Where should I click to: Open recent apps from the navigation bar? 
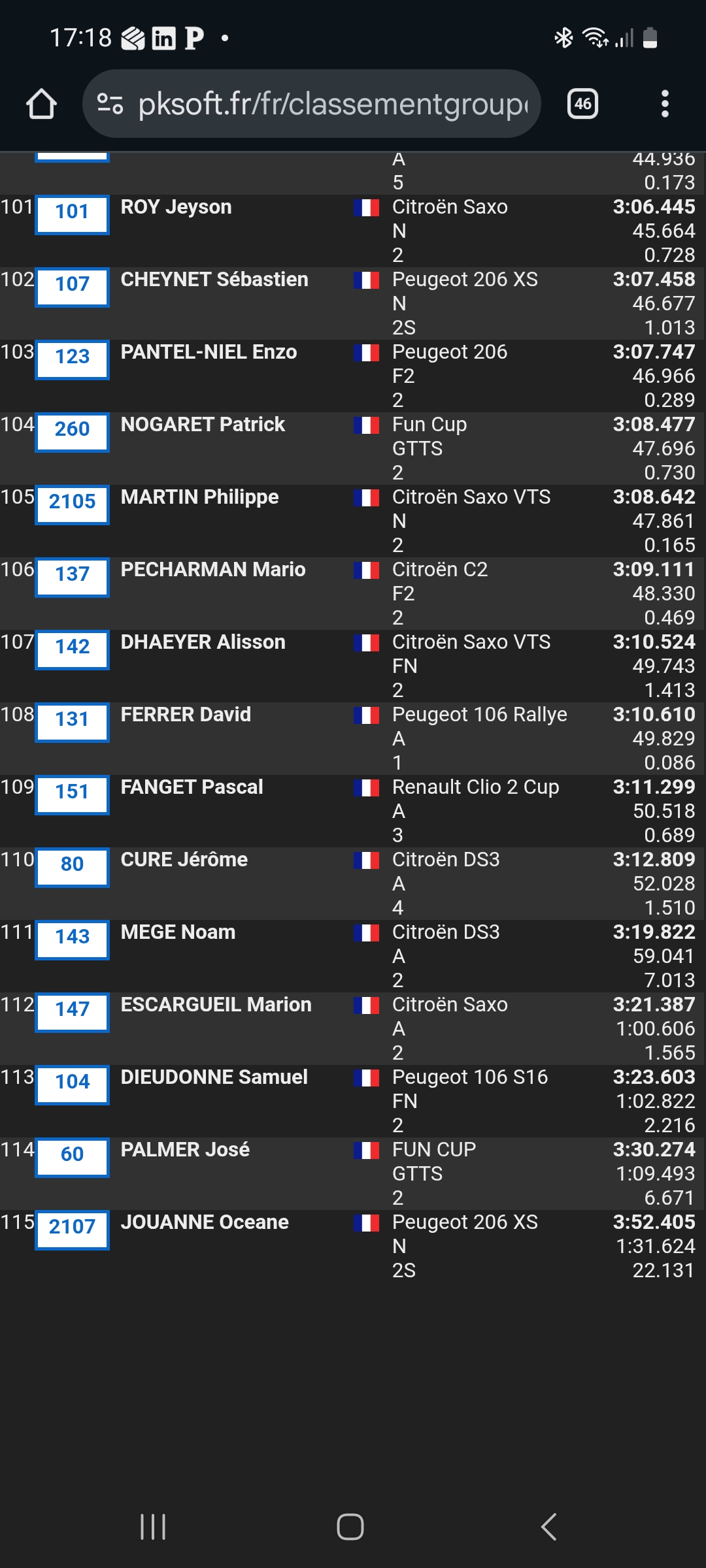pyautogui.click(x=153, y=1527)
